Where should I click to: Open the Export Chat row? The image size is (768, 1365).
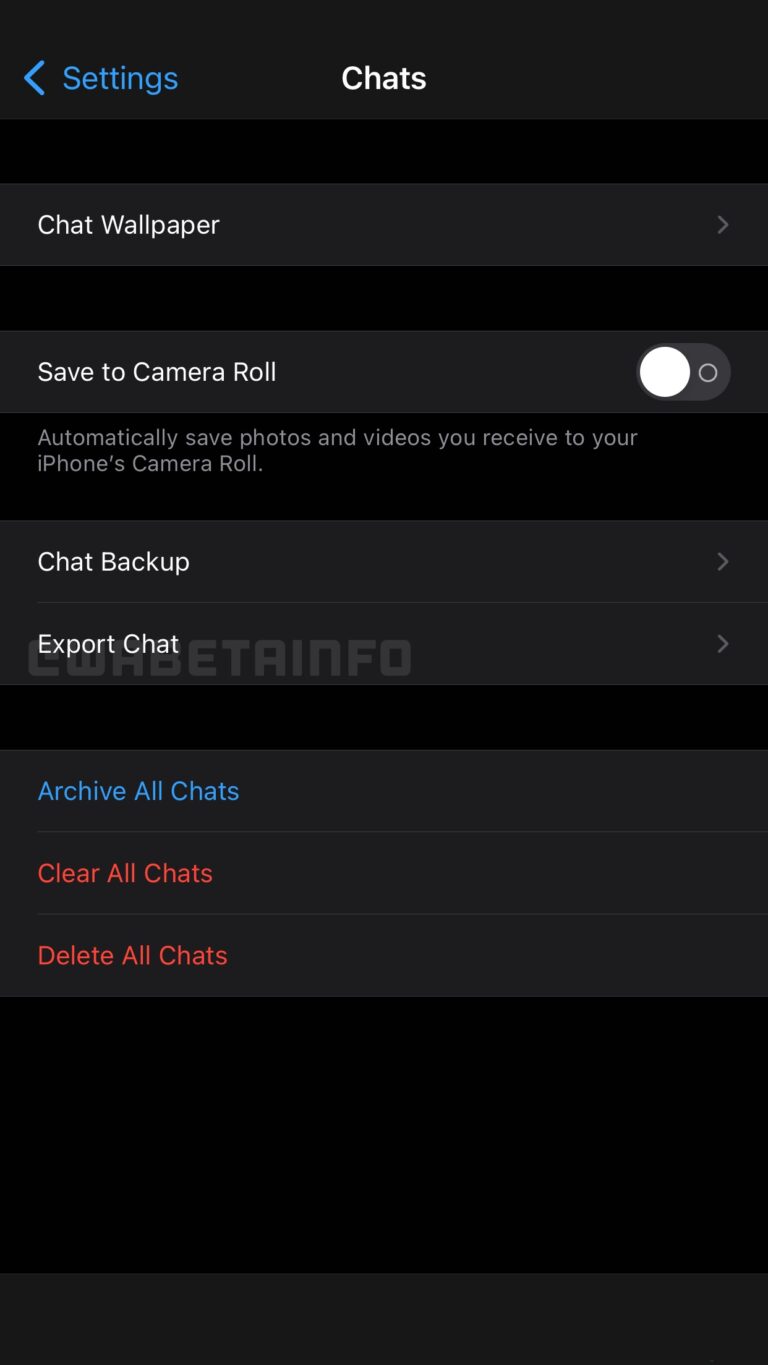[384, 644]
